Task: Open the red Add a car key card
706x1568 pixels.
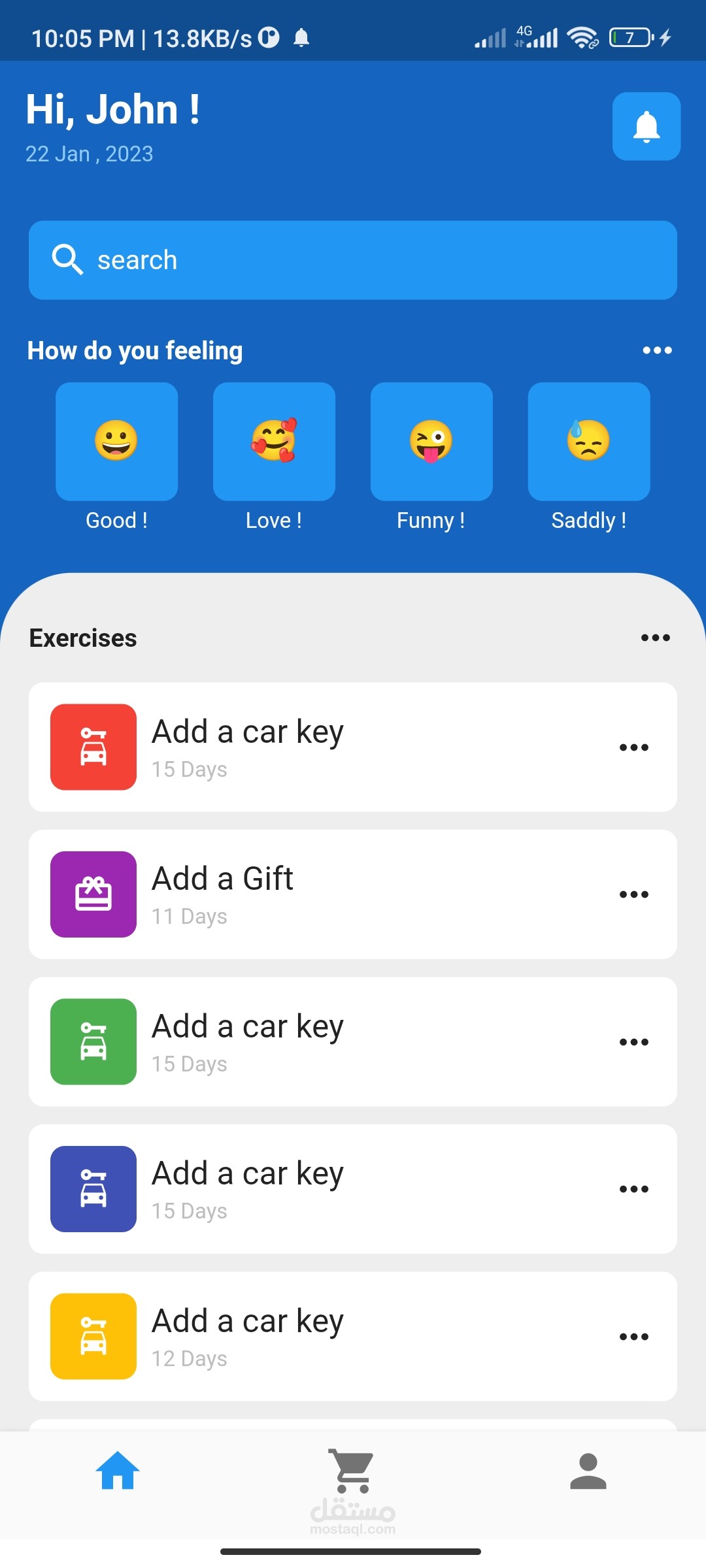Action: [x=353, y=747]
